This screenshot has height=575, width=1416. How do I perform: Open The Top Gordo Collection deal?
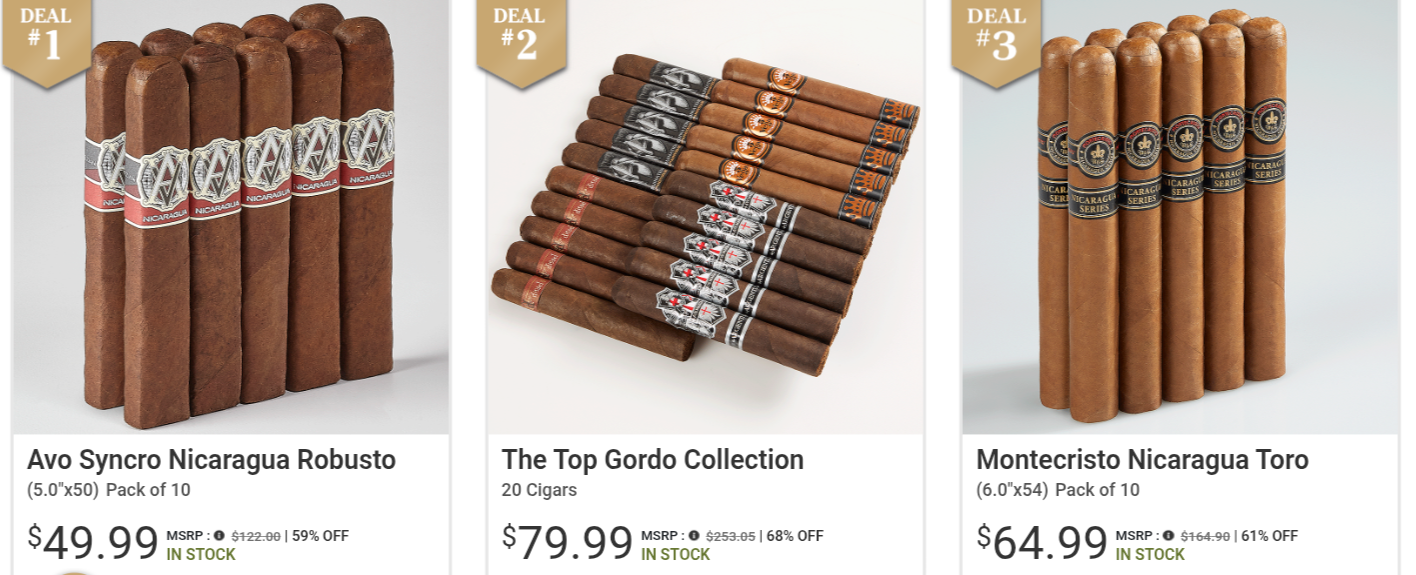coord(652,460)
